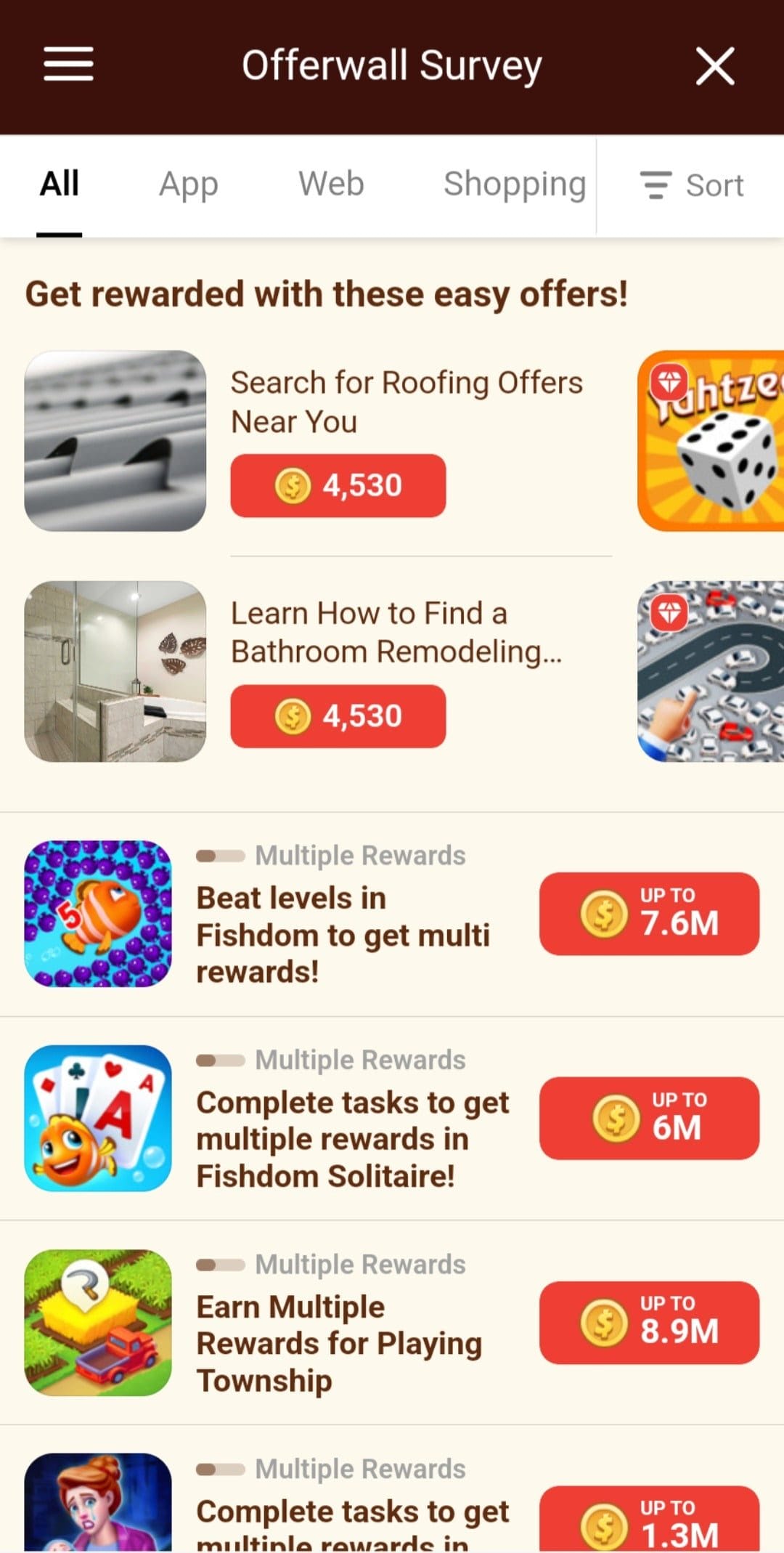Tap the up to 8.9M reward button

pyautogui.click(x=649, y=1323)
